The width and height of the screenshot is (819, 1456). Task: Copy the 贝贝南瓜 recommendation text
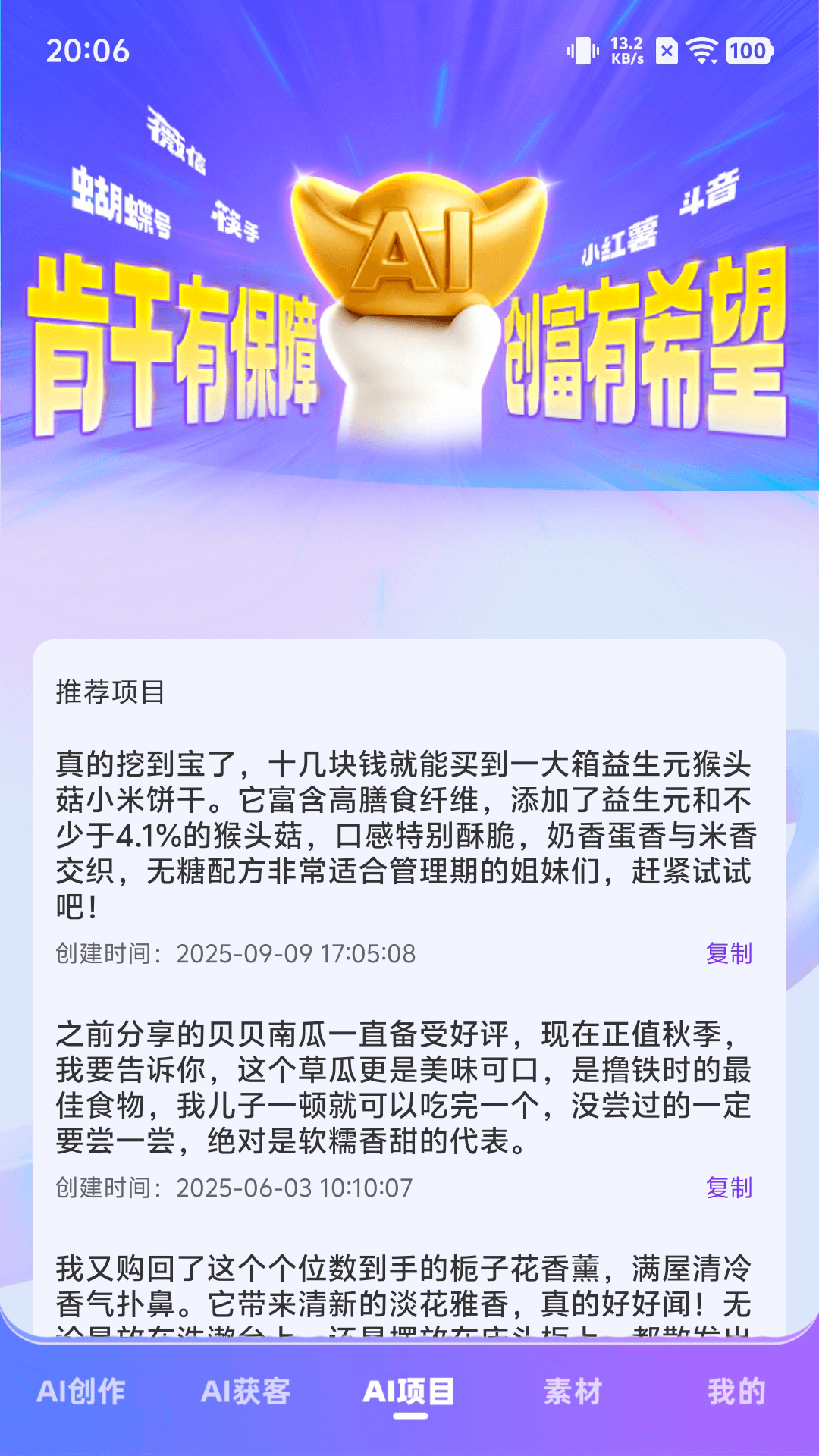pos(728,1188)
